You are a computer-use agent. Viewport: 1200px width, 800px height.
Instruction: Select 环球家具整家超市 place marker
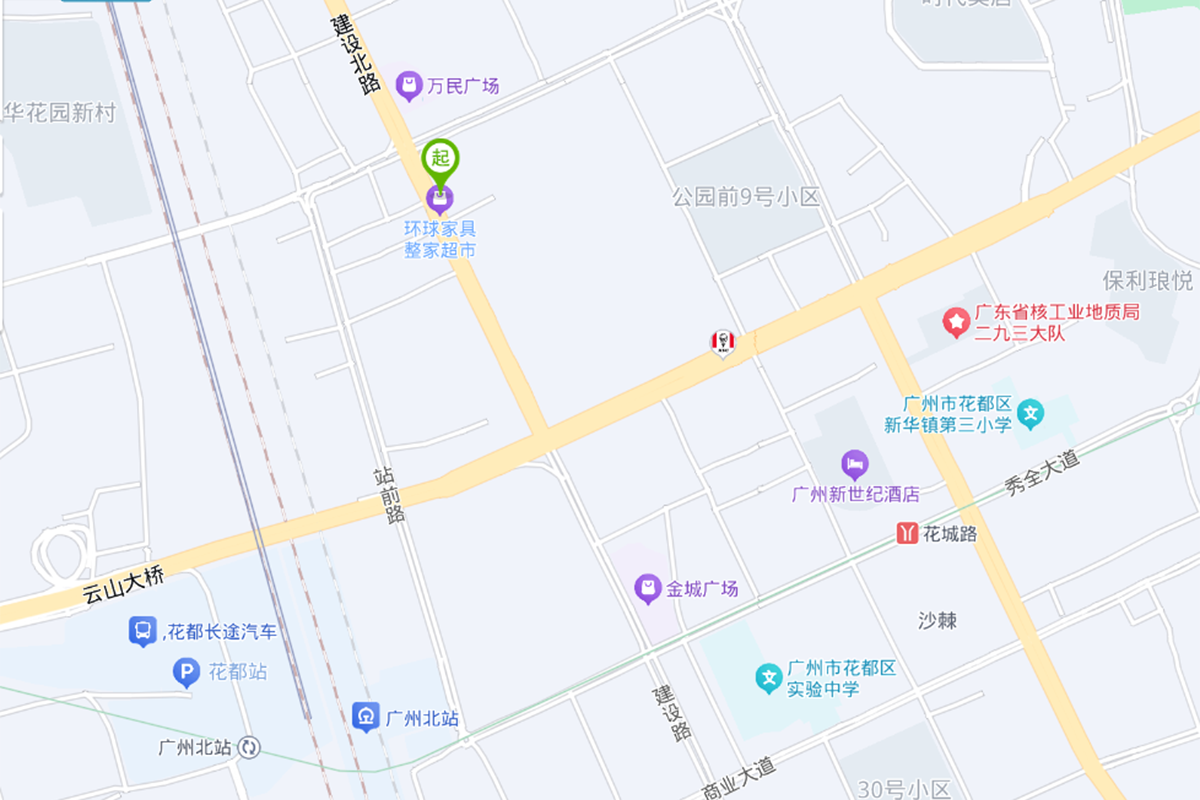439,200
